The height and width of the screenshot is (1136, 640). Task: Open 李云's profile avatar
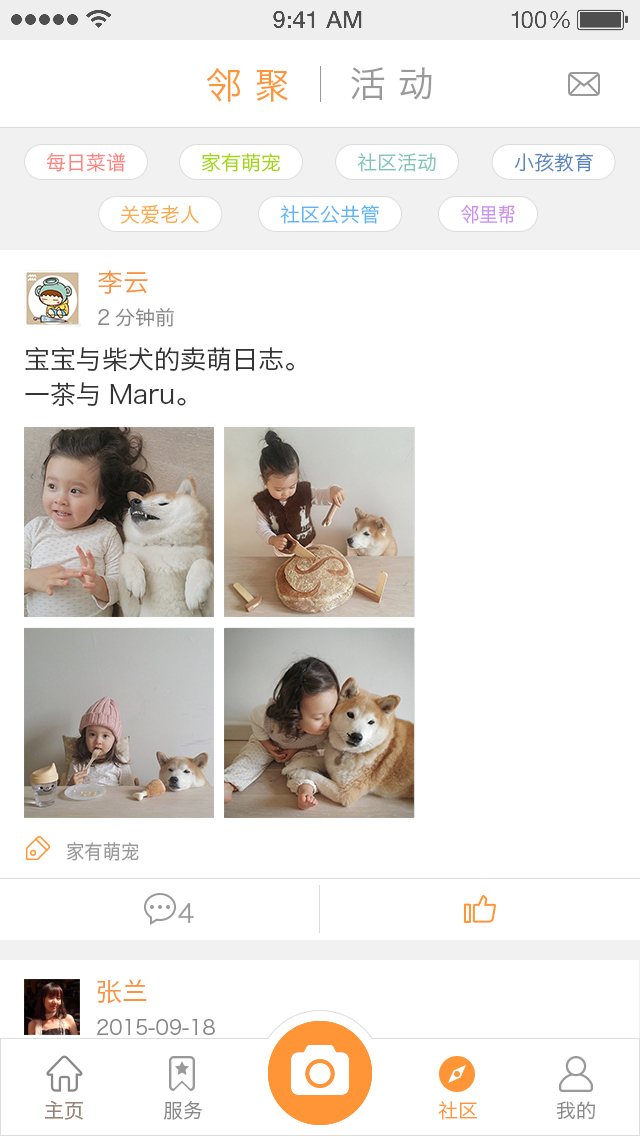coord(52,298)
